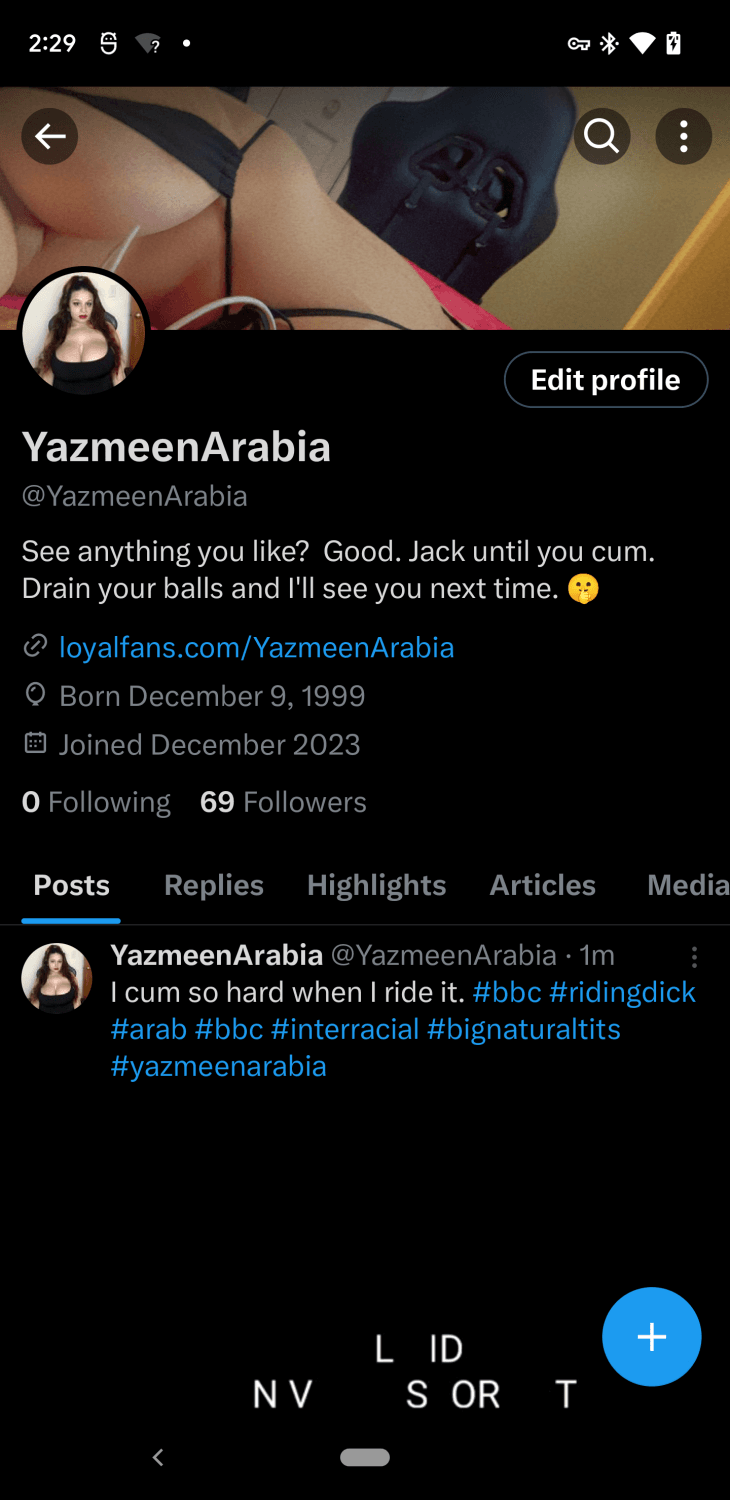
Task: Select the Posts tab
Action: tap(72, 885)
